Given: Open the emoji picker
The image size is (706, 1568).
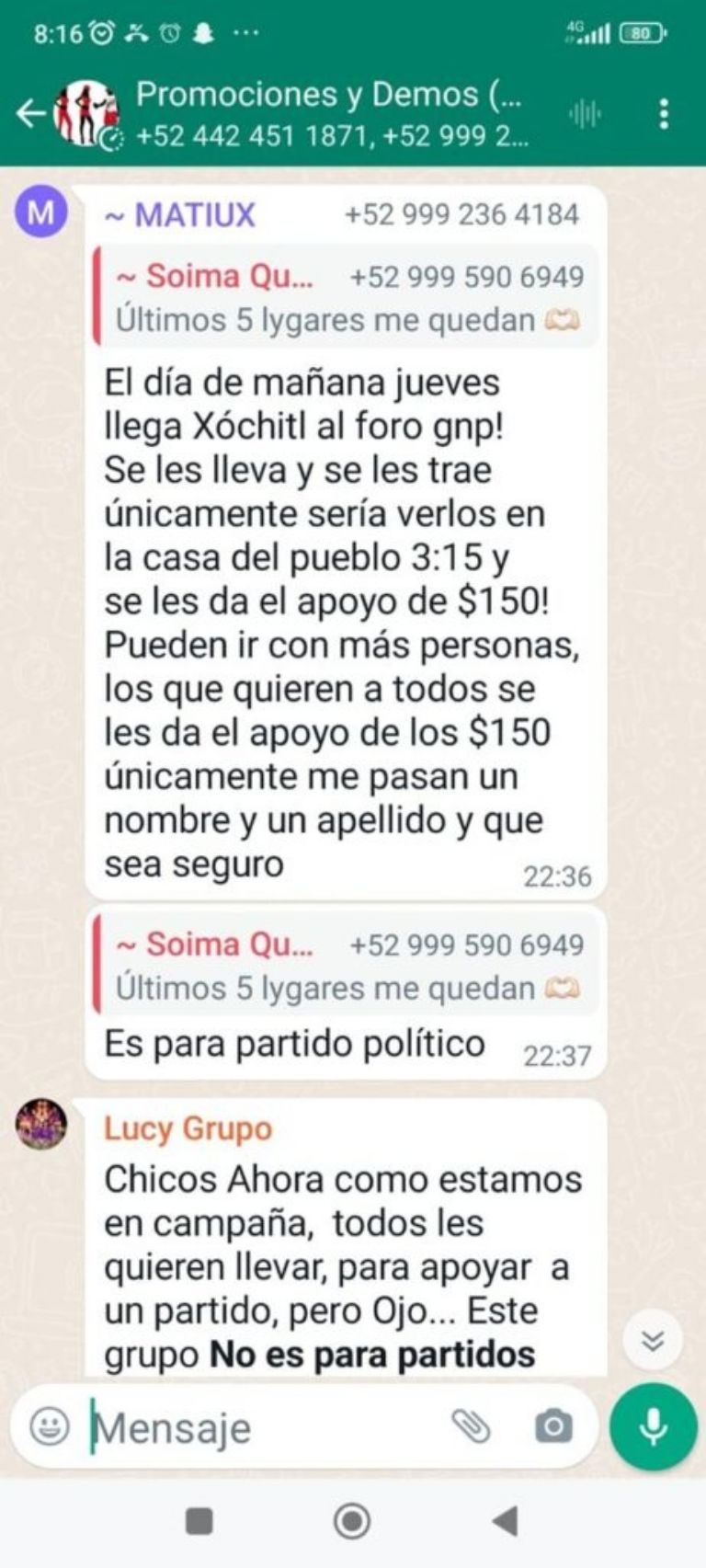Looking at the screenshot, I should click(50, 1427).
